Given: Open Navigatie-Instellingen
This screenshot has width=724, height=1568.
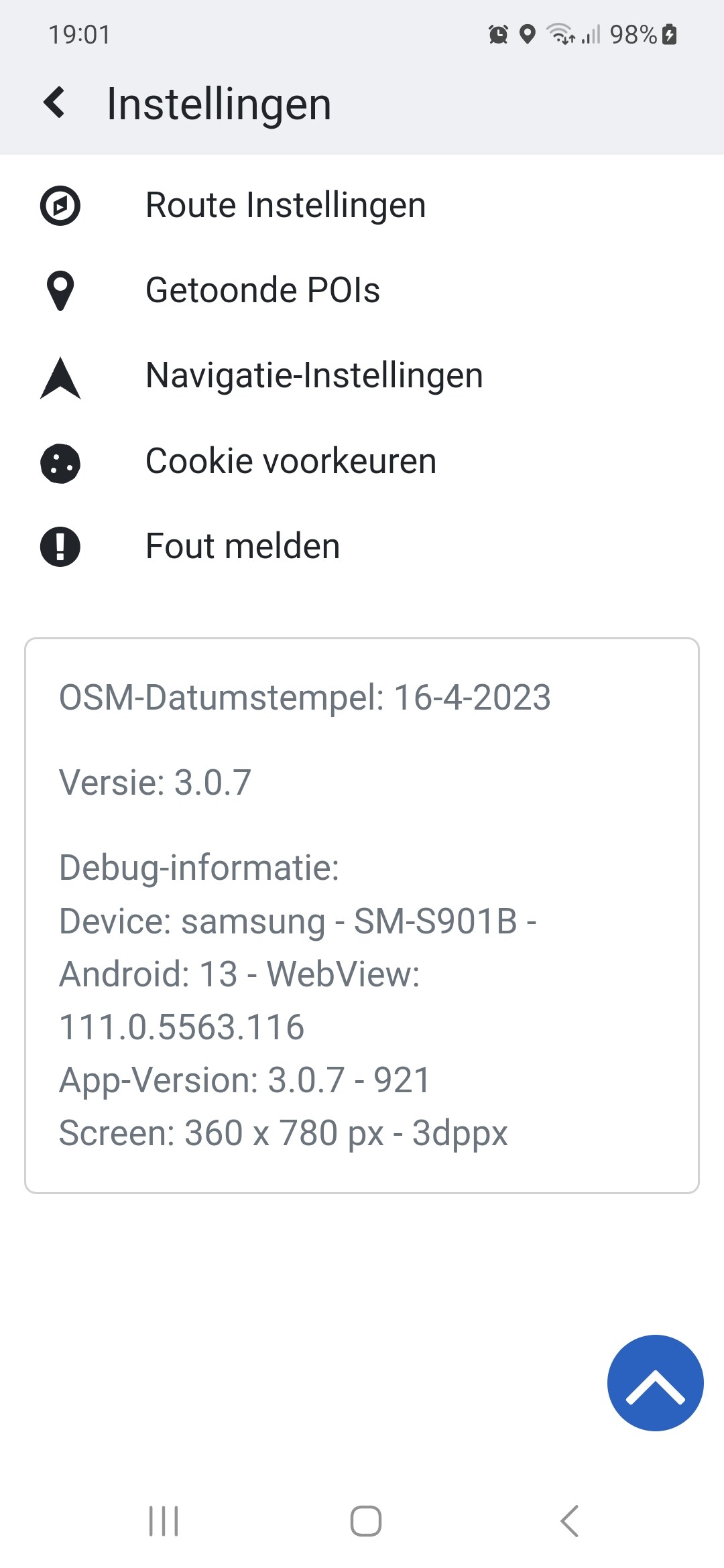Looking at the screenshot, I should (x=314, y=375).
